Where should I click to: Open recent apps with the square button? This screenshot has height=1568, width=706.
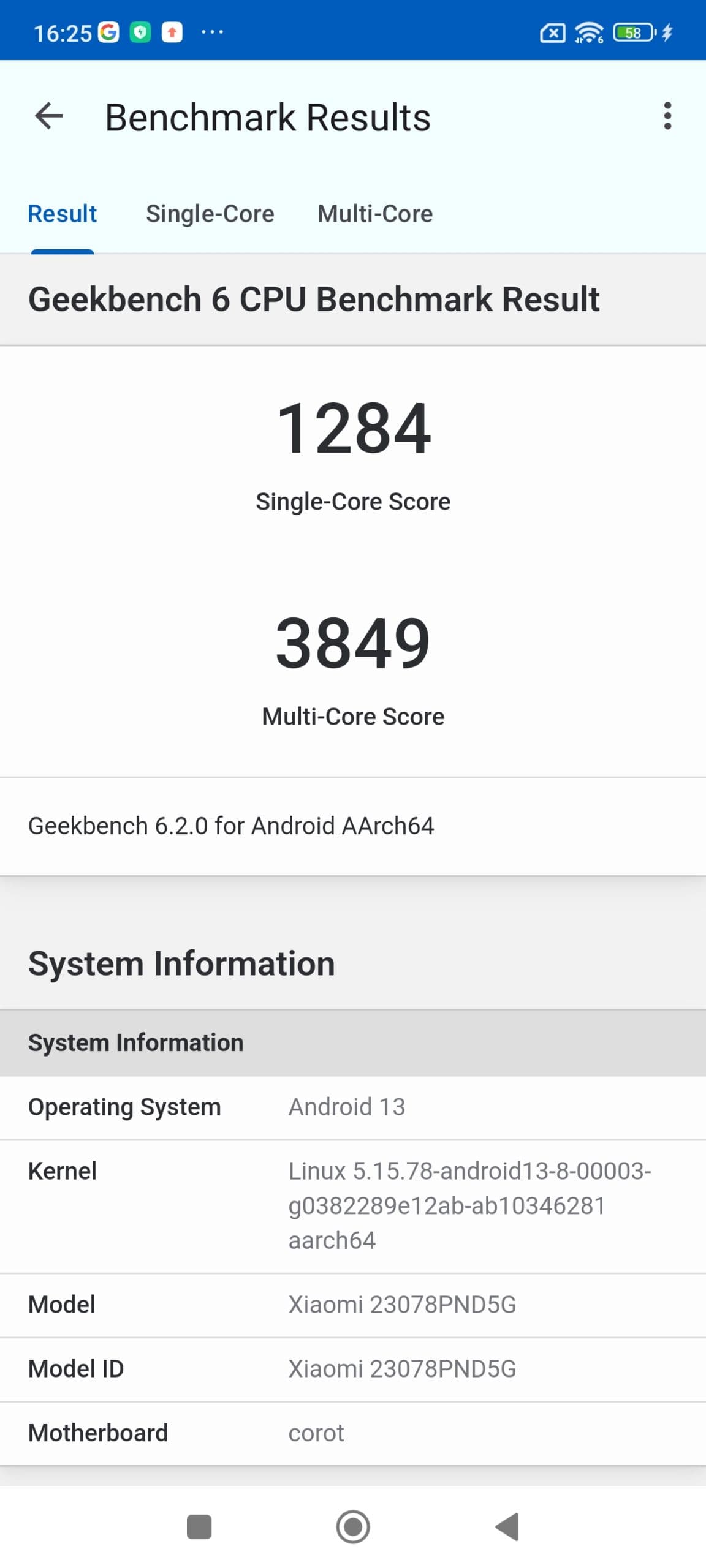199,1526
